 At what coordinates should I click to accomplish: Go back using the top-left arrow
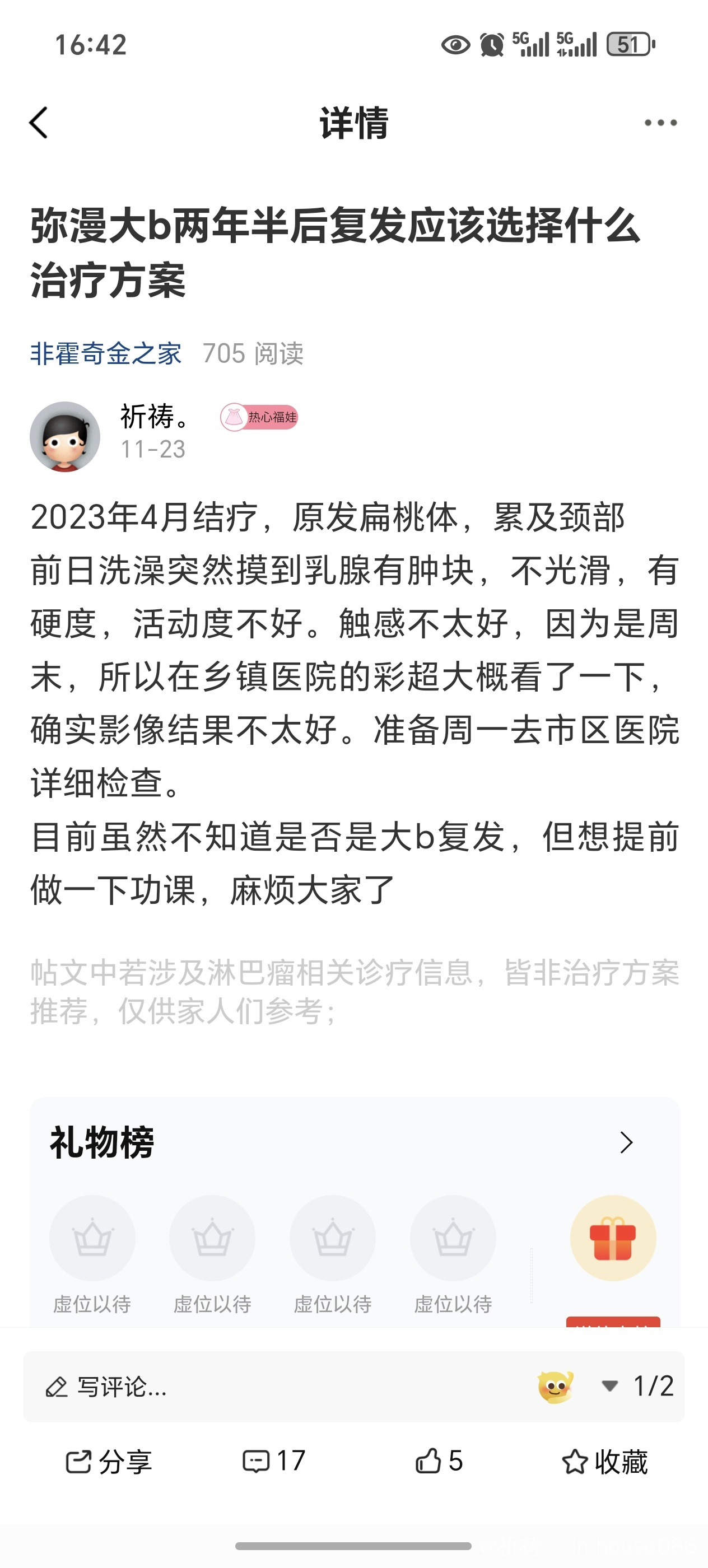click(x=39, y=123)
